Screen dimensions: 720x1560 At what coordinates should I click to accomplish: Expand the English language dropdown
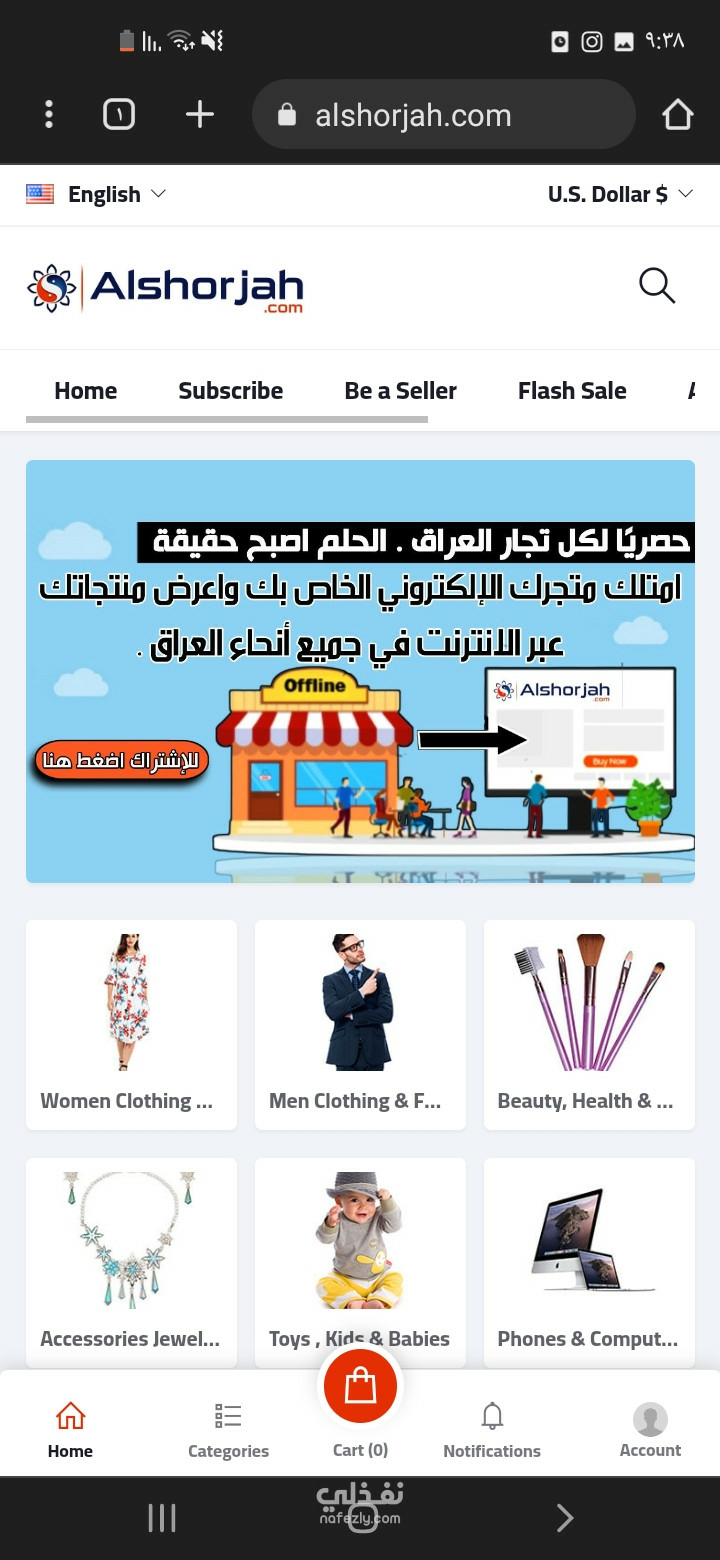(96, 194)
